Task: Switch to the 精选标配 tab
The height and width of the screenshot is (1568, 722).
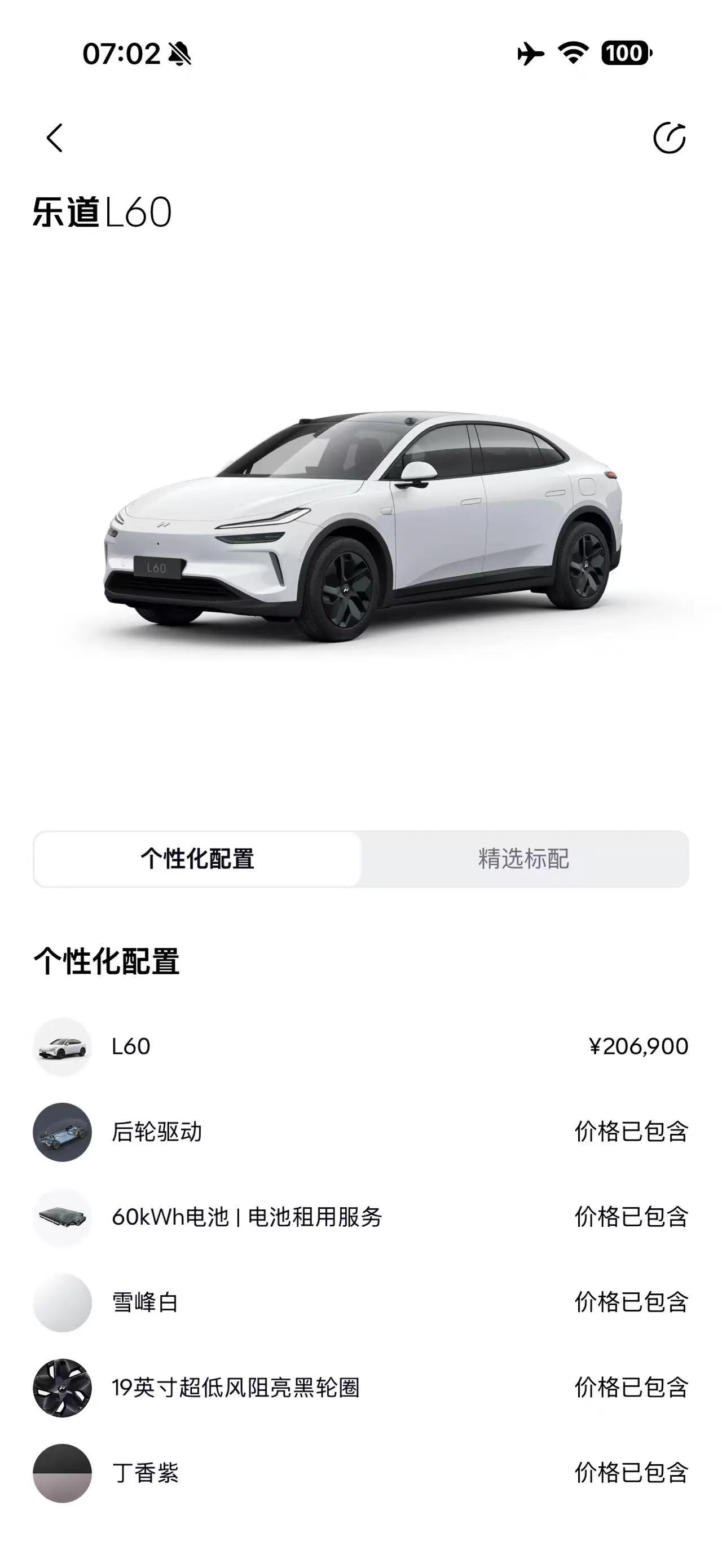Action: coord(523,859)
